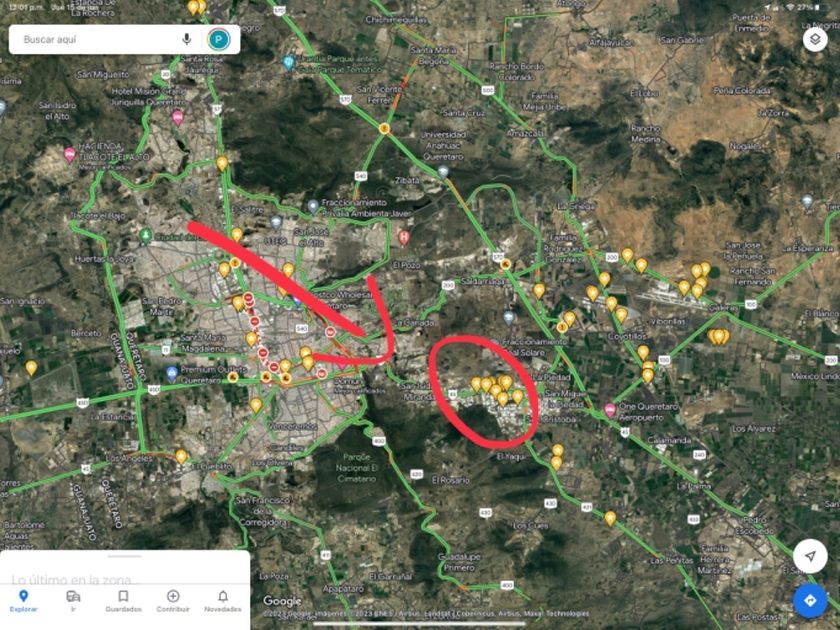Center the map on my location
Screen dimensions: 840x630
click(x=810, y=556)
